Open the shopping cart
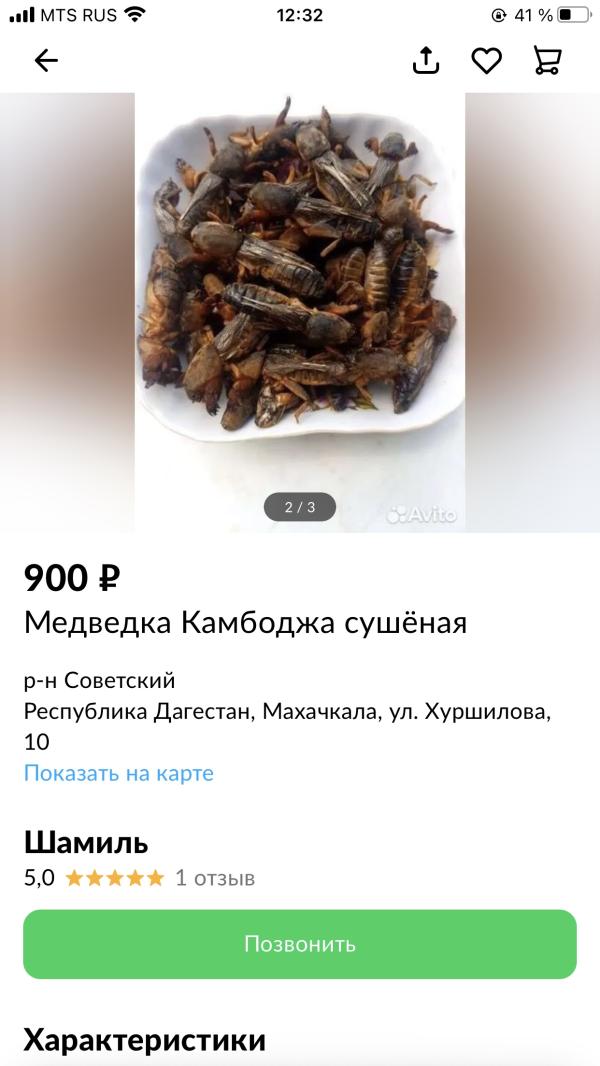 pos(547,61)
